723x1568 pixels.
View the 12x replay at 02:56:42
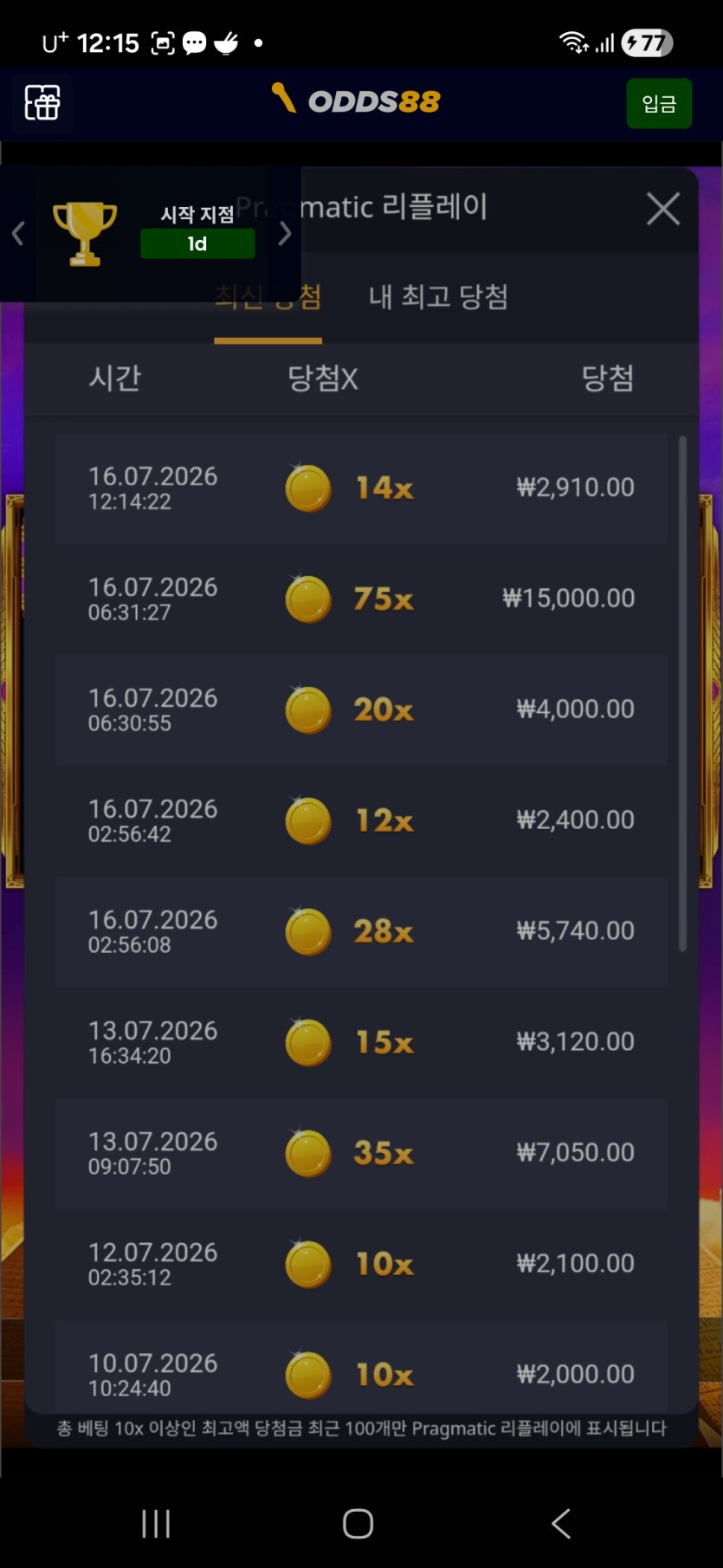pos(361,820)
